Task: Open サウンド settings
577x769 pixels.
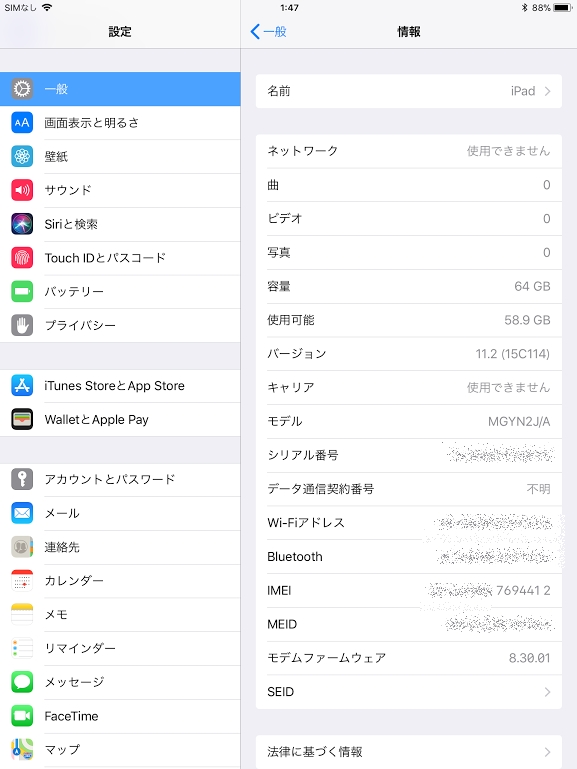Action: [120, 190]
